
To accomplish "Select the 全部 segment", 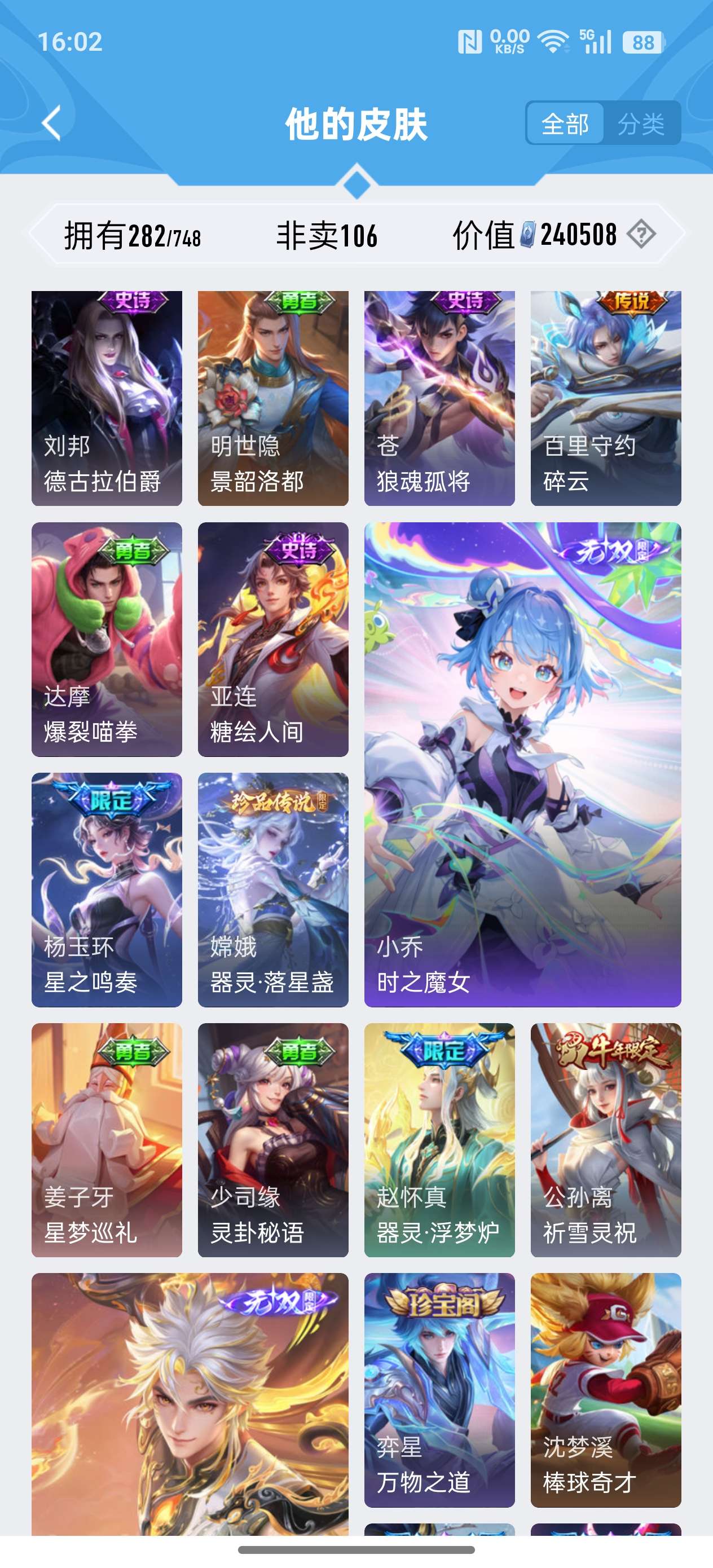I will tap(565, 124).
